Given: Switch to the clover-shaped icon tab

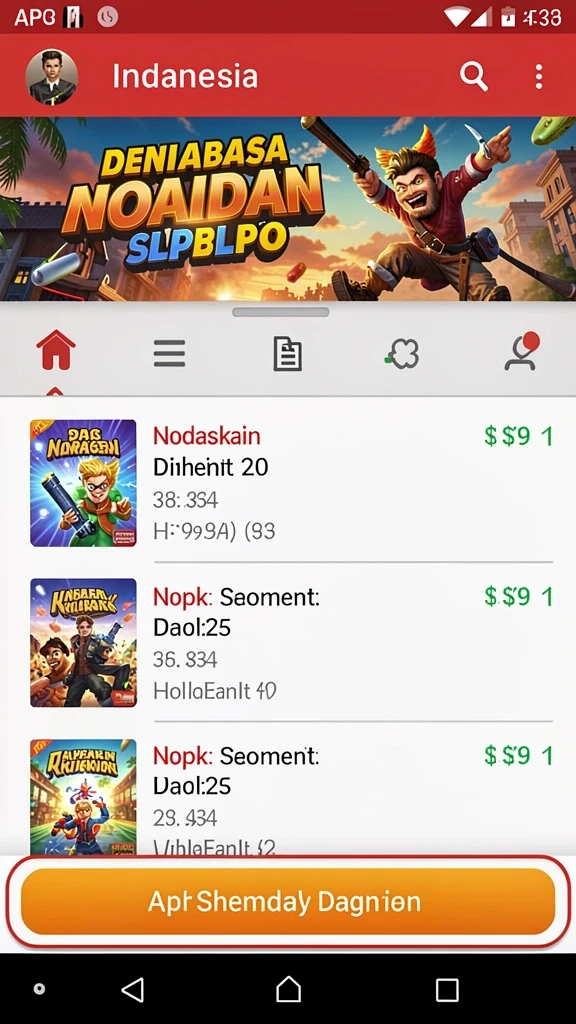Looking at the screenshot, I should coord(403,354).
